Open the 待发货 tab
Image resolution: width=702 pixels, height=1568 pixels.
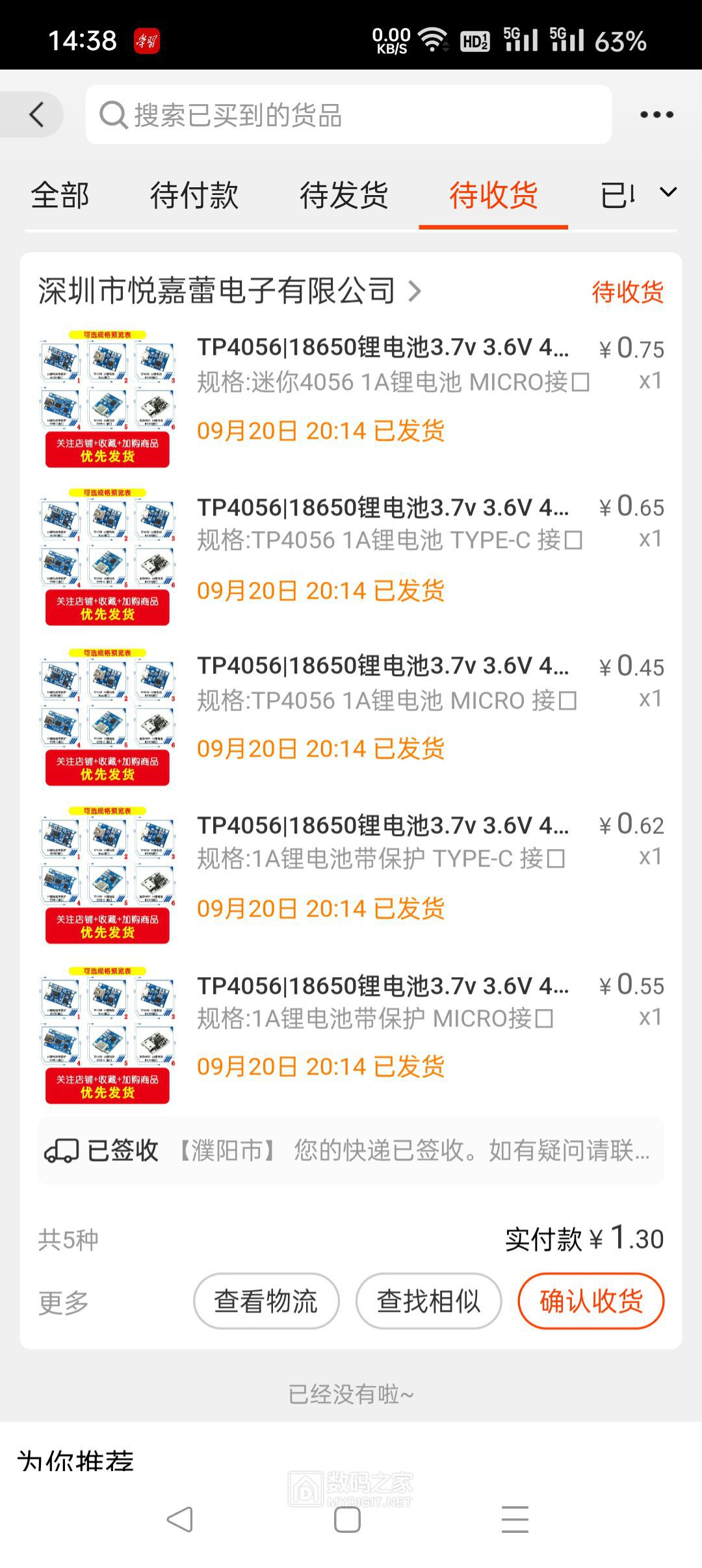coord(344,195)
